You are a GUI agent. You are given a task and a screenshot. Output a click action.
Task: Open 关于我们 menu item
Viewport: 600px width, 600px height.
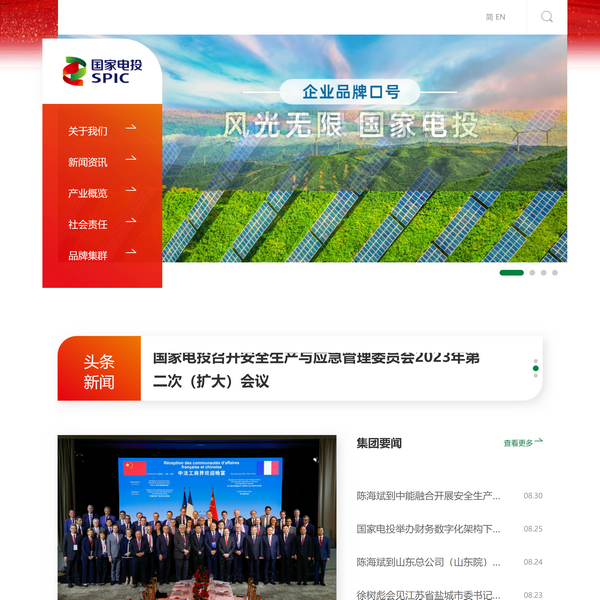pos(88,131)
